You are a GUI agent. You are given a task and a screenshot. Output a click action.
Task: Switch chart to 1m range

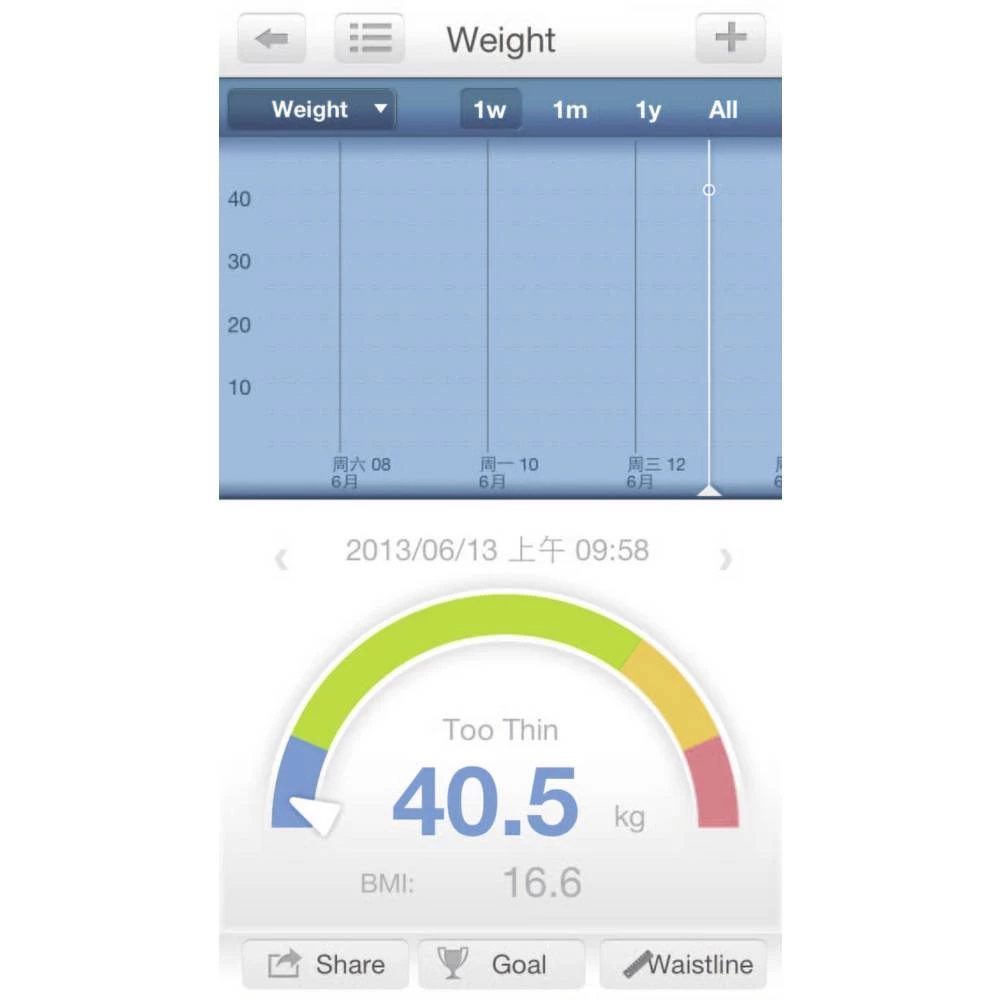pyautogui.click(x=570, y=110)
